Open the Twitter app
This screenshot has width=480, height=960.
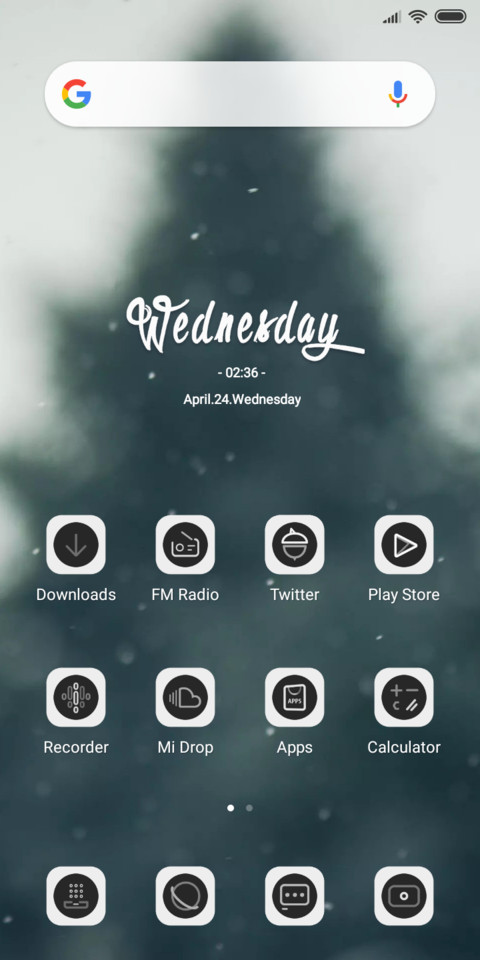[x=294, y=544]
